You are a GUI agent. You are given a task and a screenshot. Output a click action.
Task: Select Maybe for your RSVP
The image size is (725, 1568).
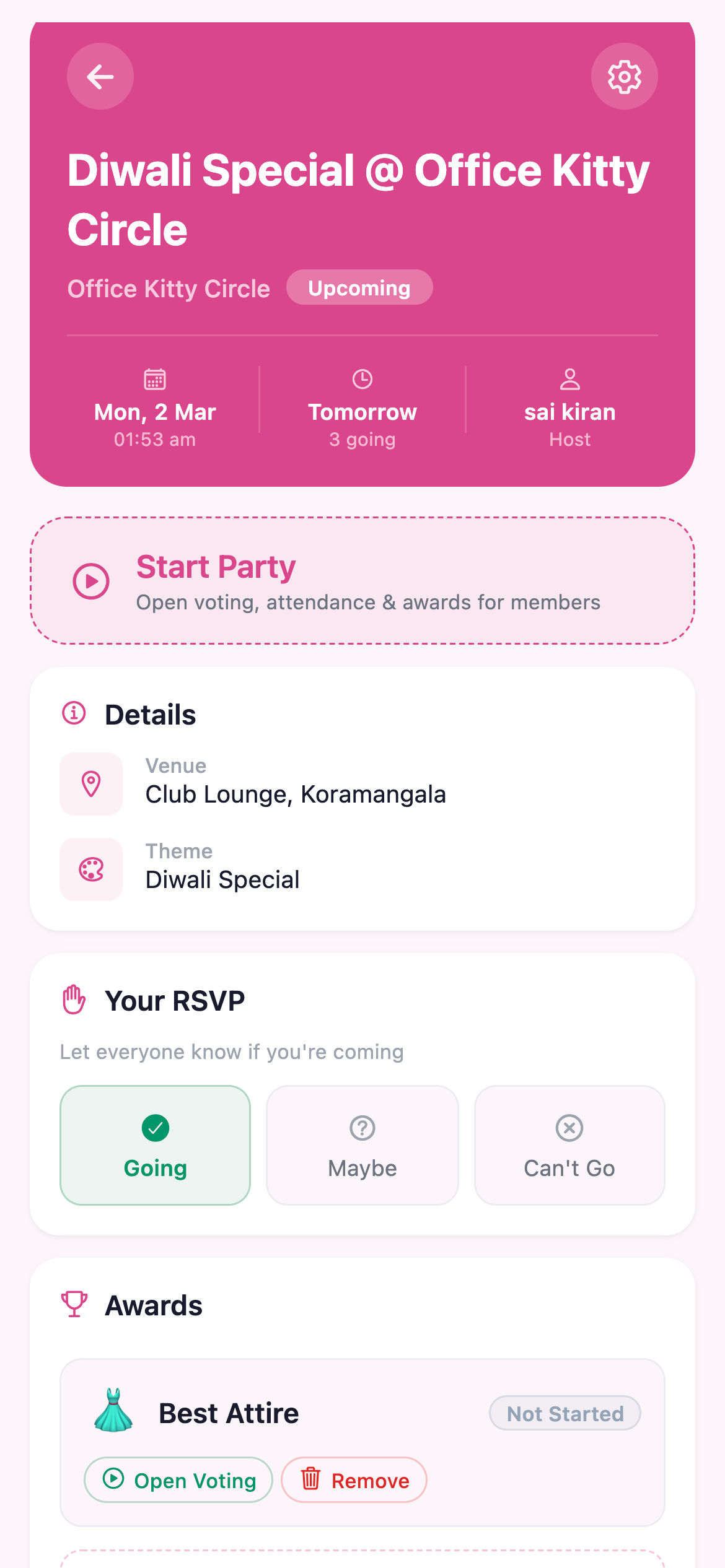(362, 1145)
